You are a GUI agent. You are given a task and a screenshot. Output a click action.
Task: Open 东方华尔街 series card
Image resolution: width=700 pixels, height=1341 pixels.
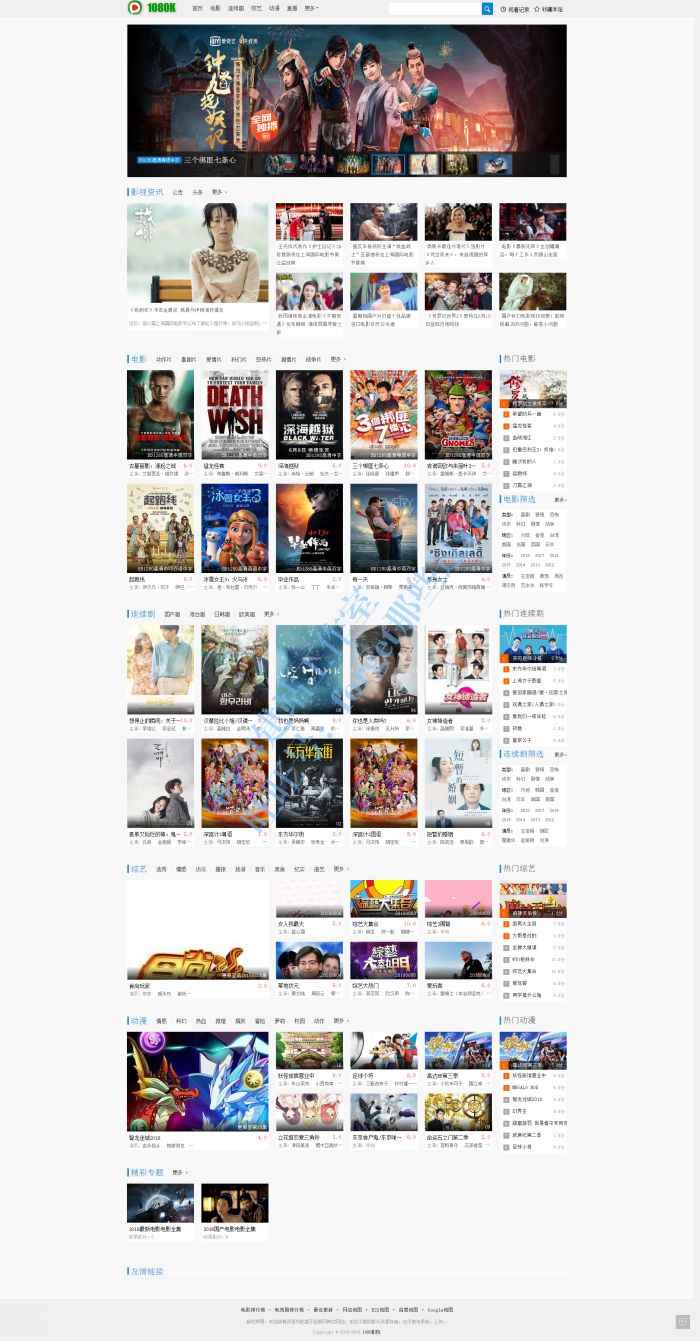309,783
